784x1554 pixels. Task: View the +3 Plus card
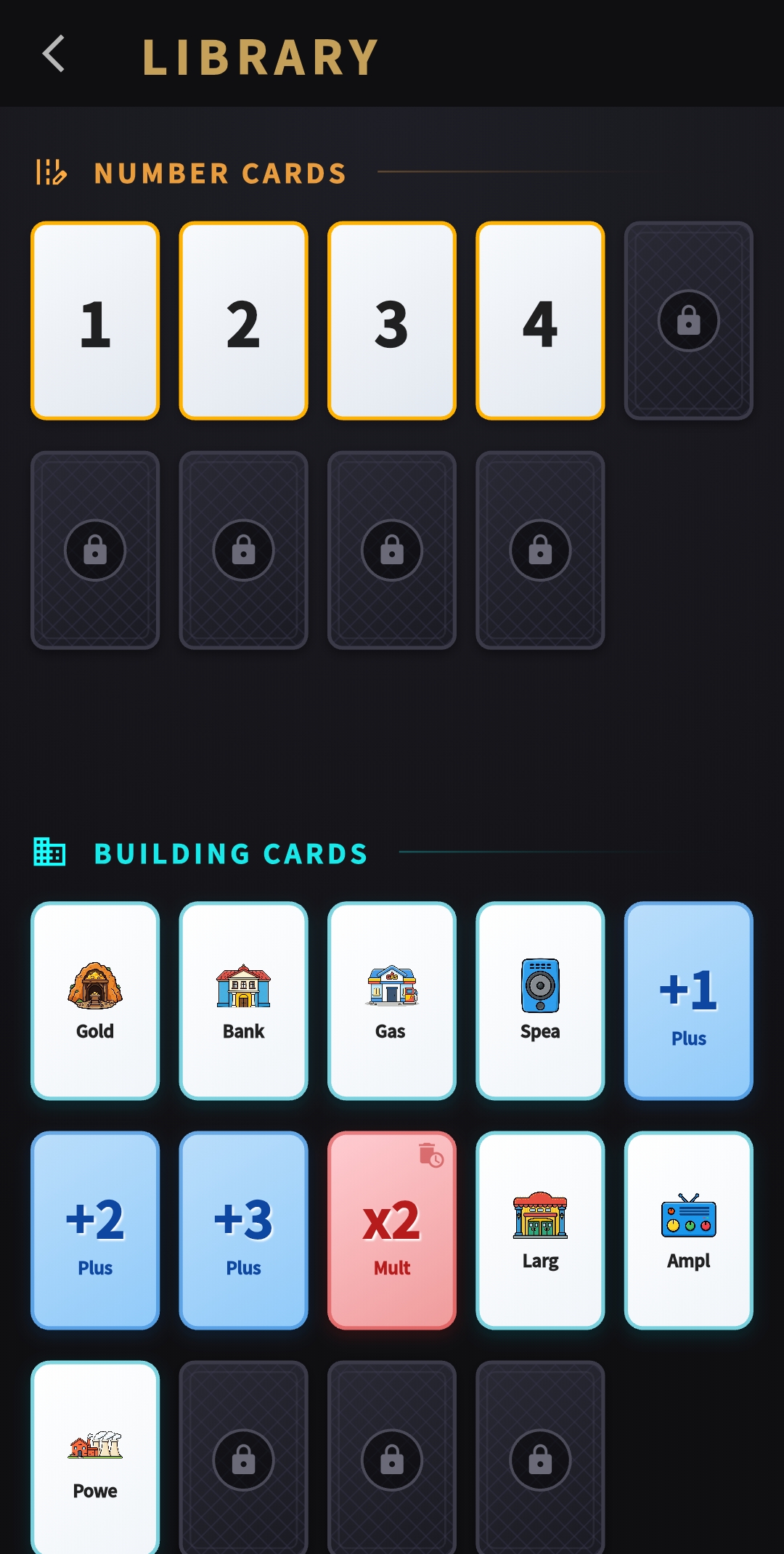pos(243,1230)
